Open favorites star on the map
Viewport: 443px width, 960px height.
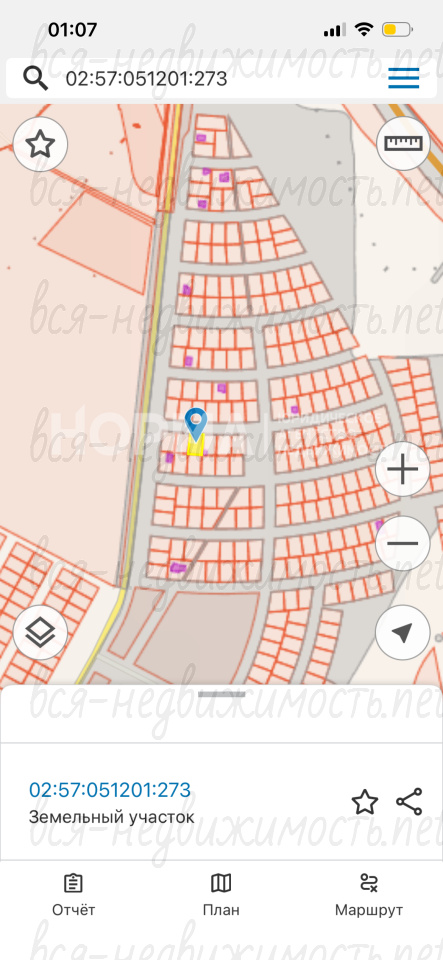point(40,144)
